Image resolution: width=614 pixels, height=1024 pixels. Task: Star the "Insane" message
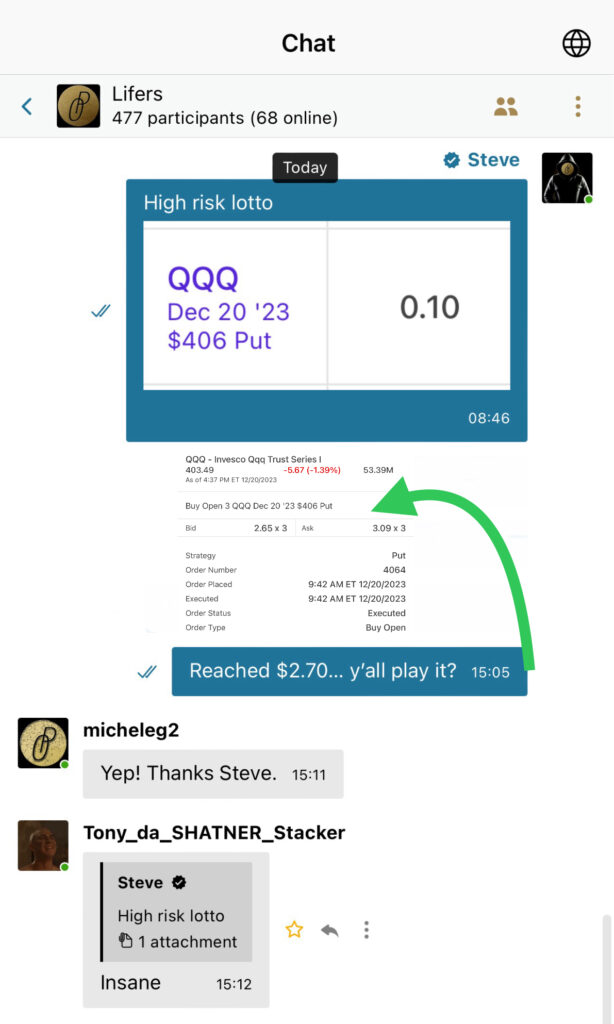[x=294, y=930]
